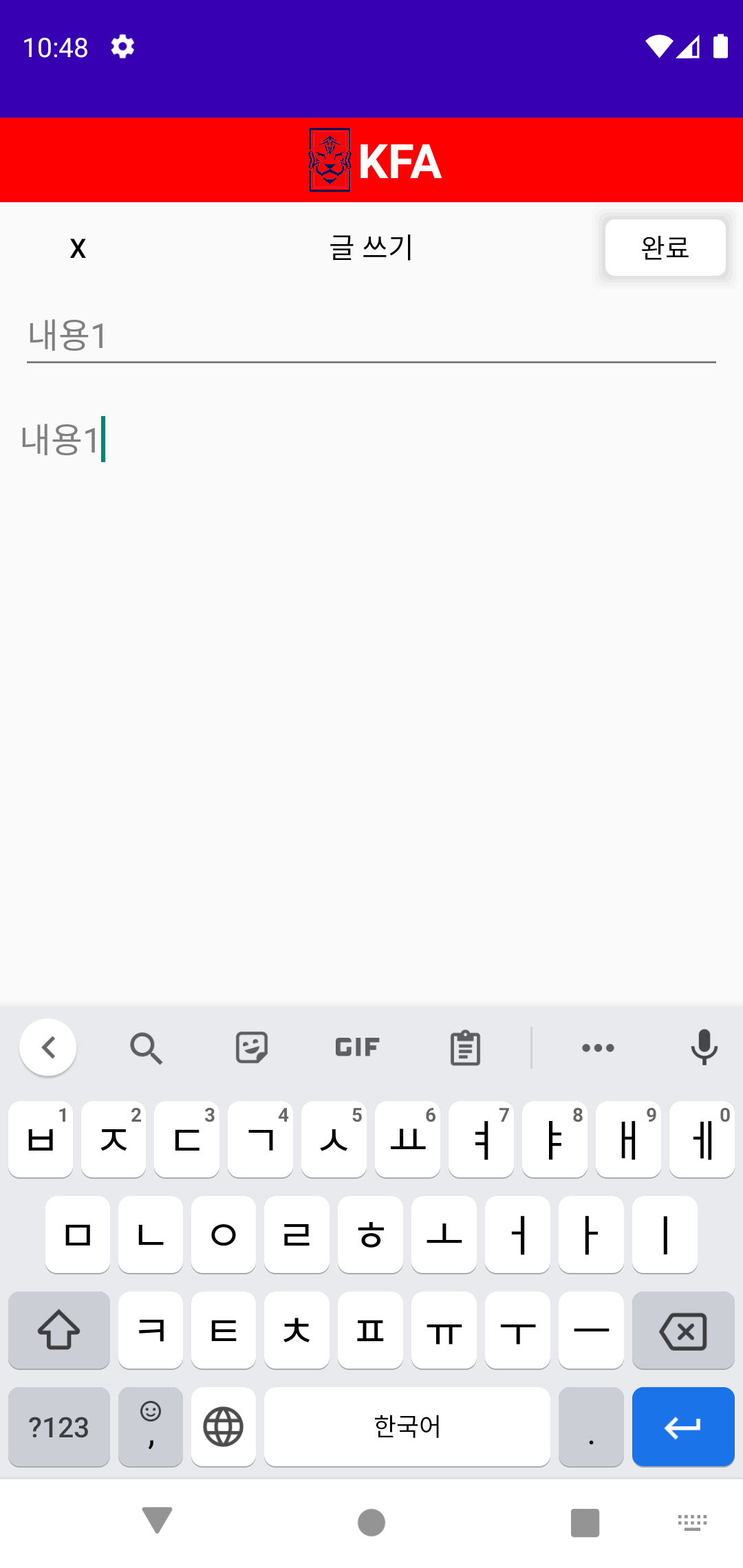The width and height of the screenshot is (743, 1568).
Task: Insert a space with 한국어 spacebar
Action: click(x=407, y=1427)
